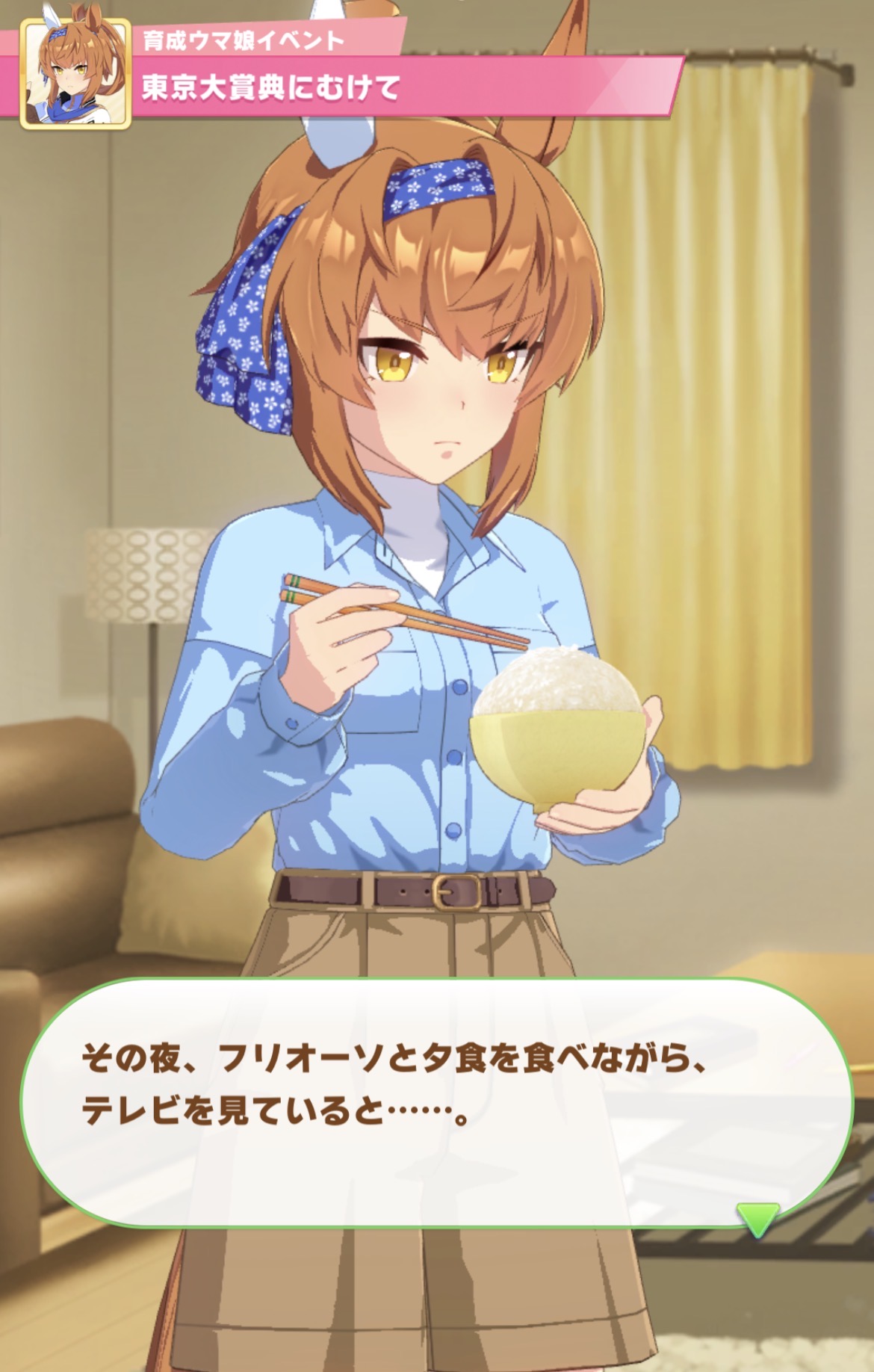Tap the green arrow to advance dialogue

(757, 1218)
